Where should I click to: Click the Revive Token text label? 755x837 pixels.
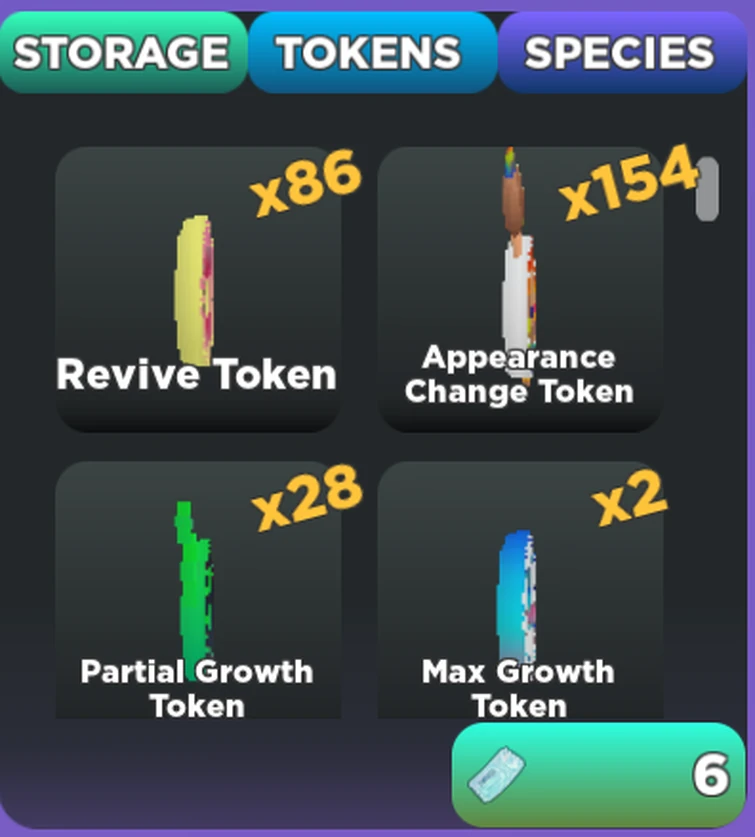pyautogui.click(x=197, y=374)
